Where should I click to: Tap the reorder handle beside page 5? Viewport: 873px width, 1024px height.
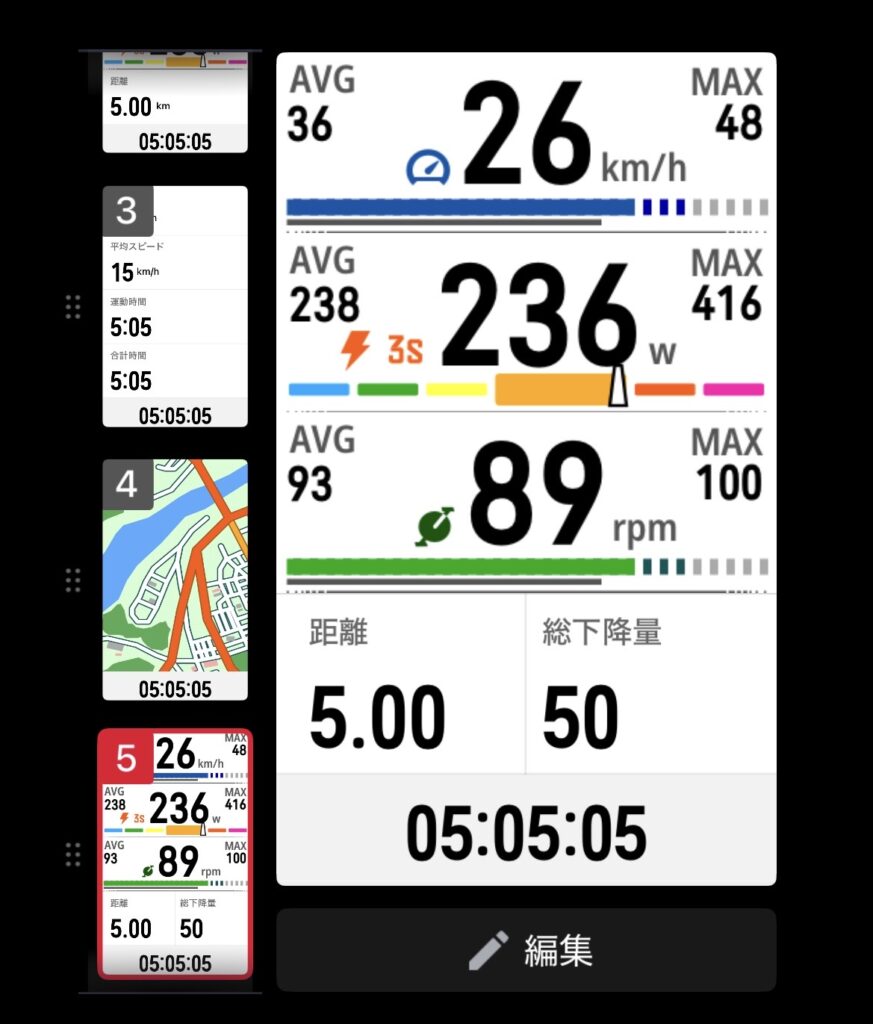click(73, 854)
